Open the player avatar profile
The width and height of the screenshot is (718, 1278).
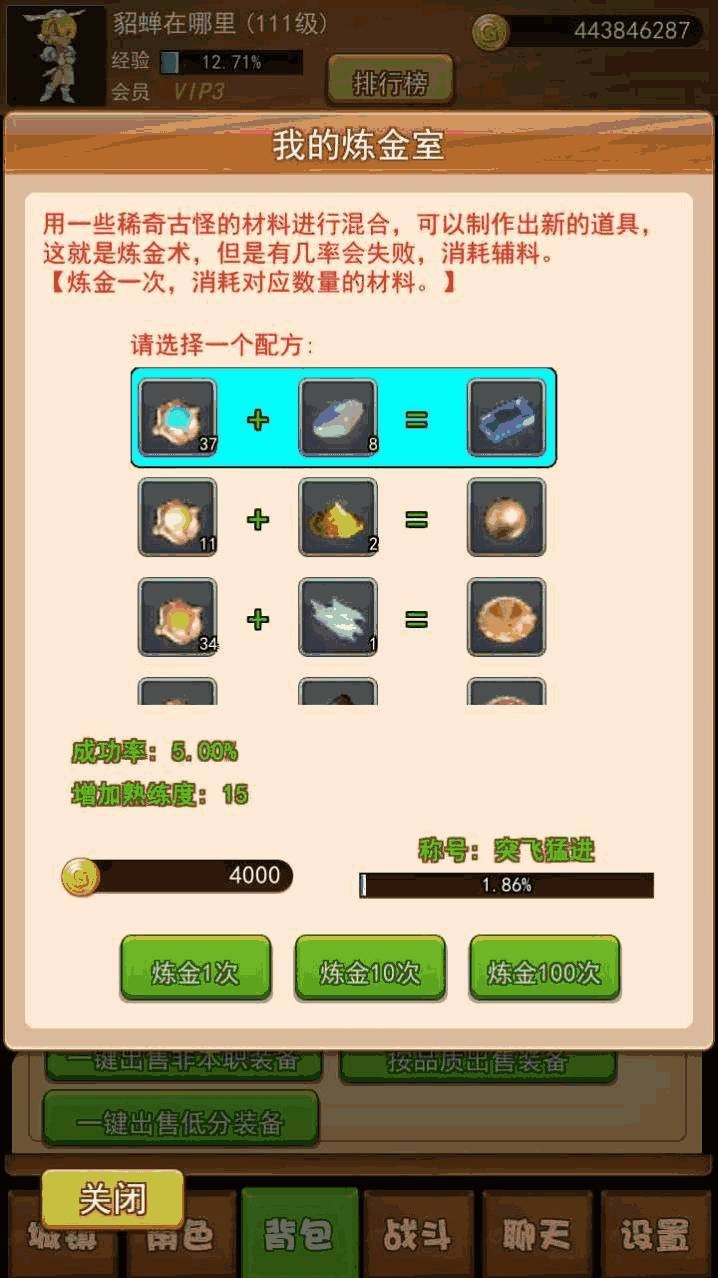click(x=56, y=56)
